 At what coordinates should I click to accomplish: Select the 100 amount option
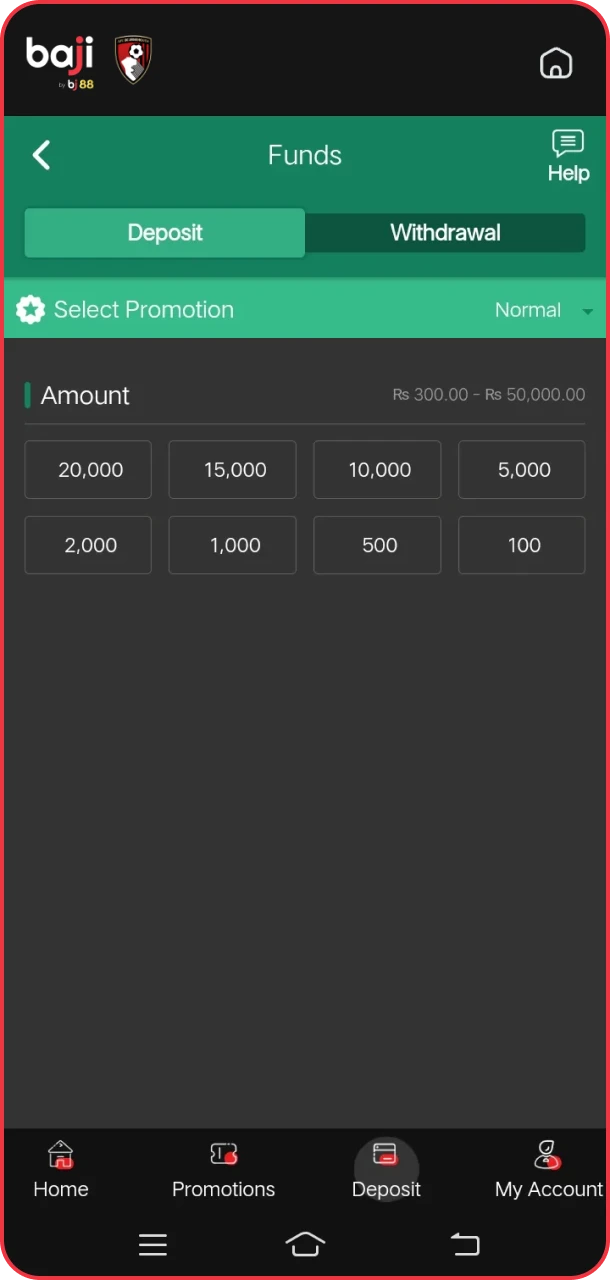point(522,545)
